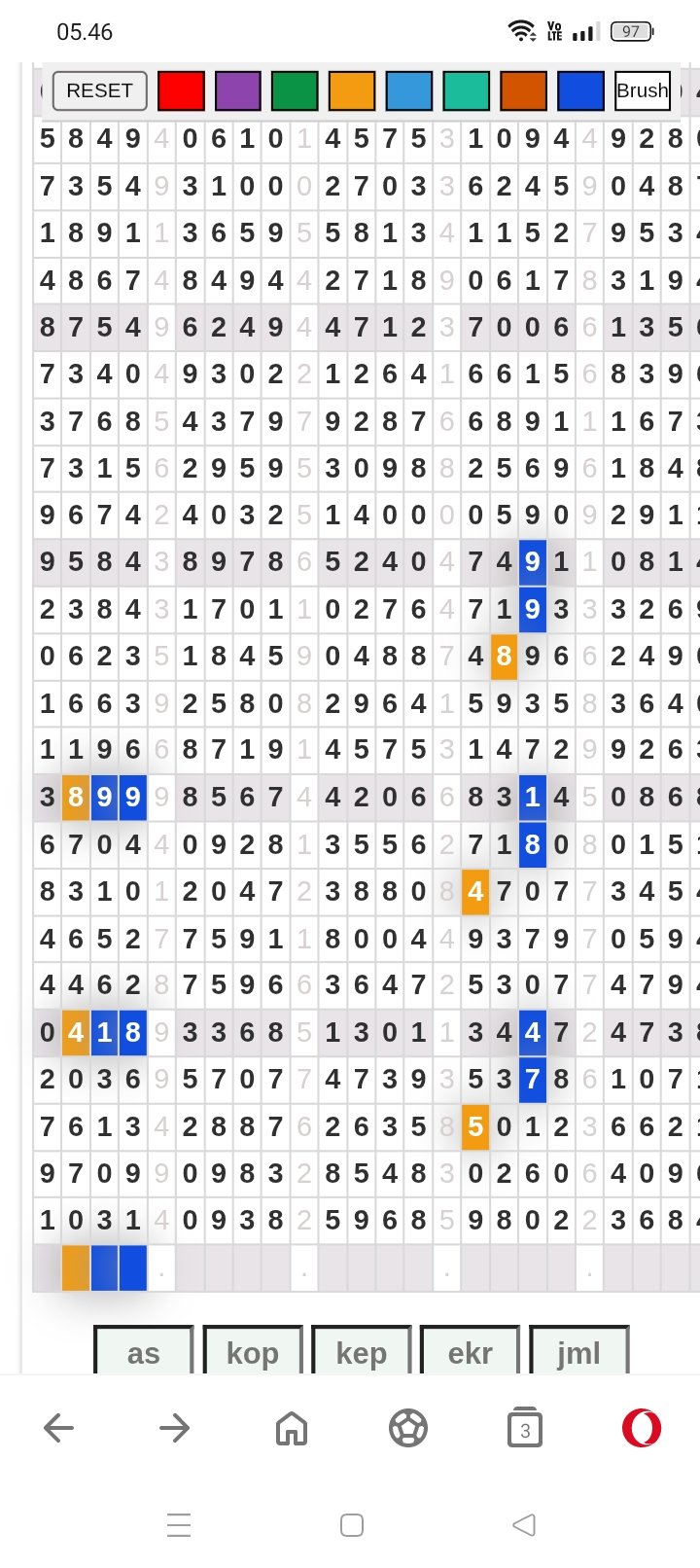700x1568 pixels.
Task: Choose the purple color swatch
Action: pyautogui.click(x=238, y=90)
